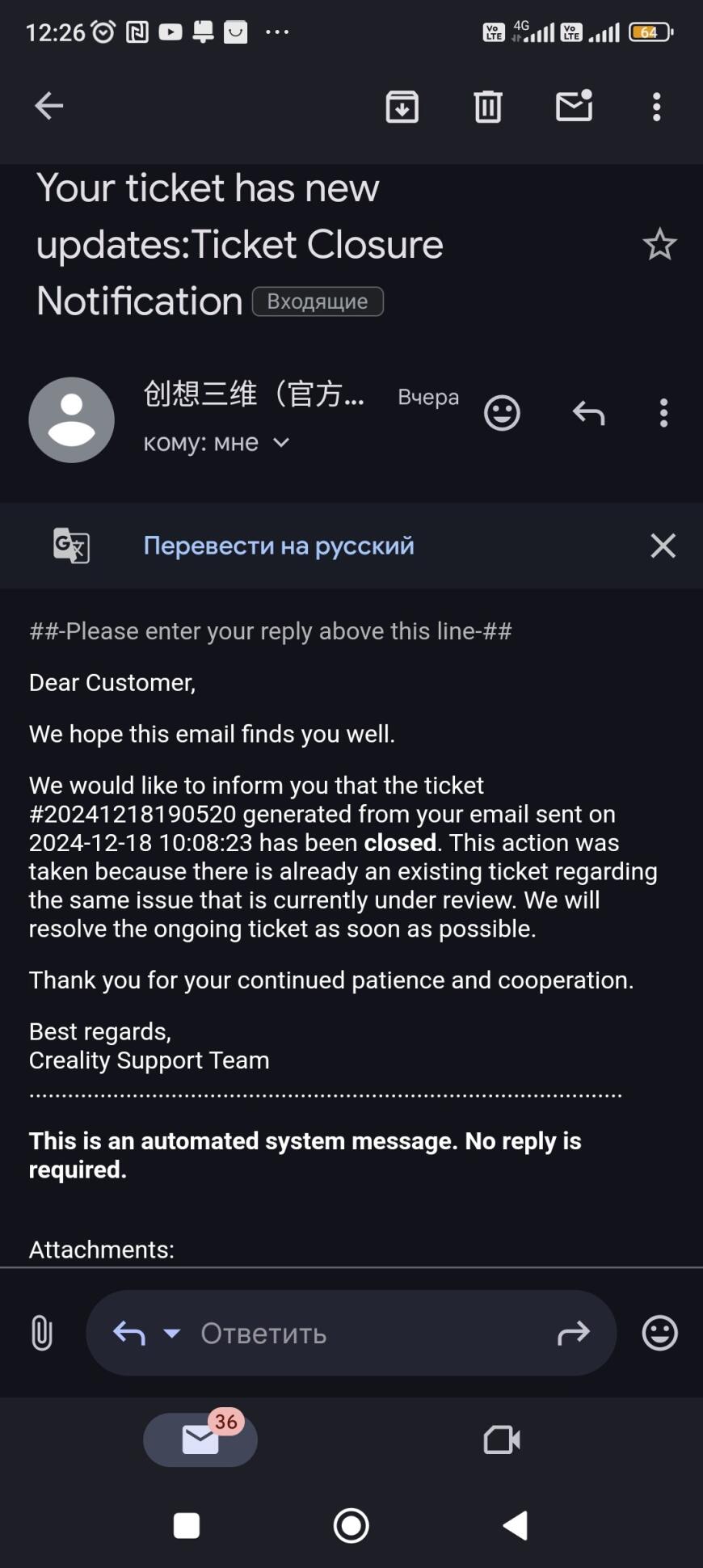Viewport: 703px width, 1568px height.
Task: Tap Перевести на русский to translate
Action: coord(278,546)
